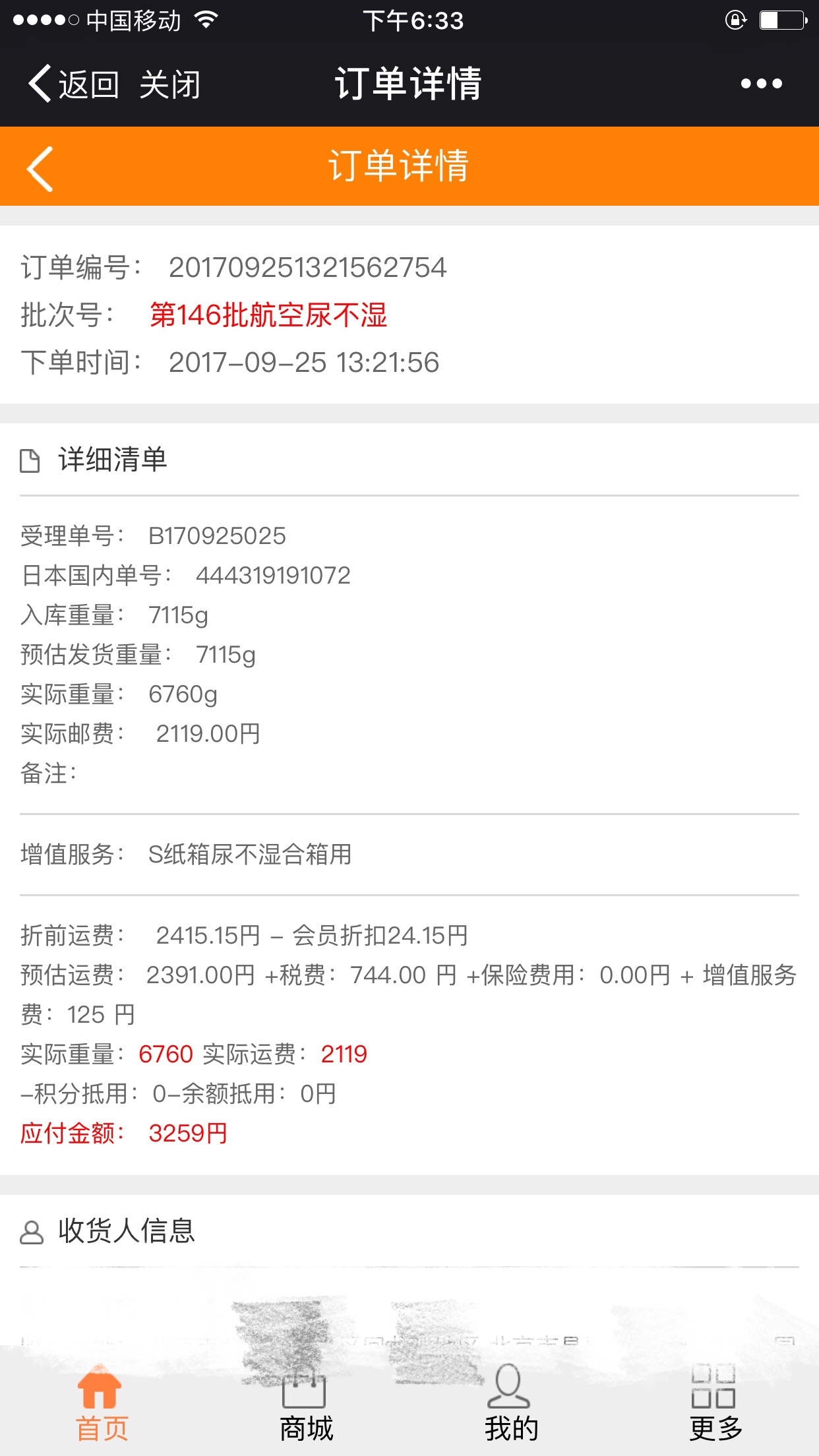Open the 商城 tab
The width and height of the screenshot is (819, 1456).
point(307,1403)
